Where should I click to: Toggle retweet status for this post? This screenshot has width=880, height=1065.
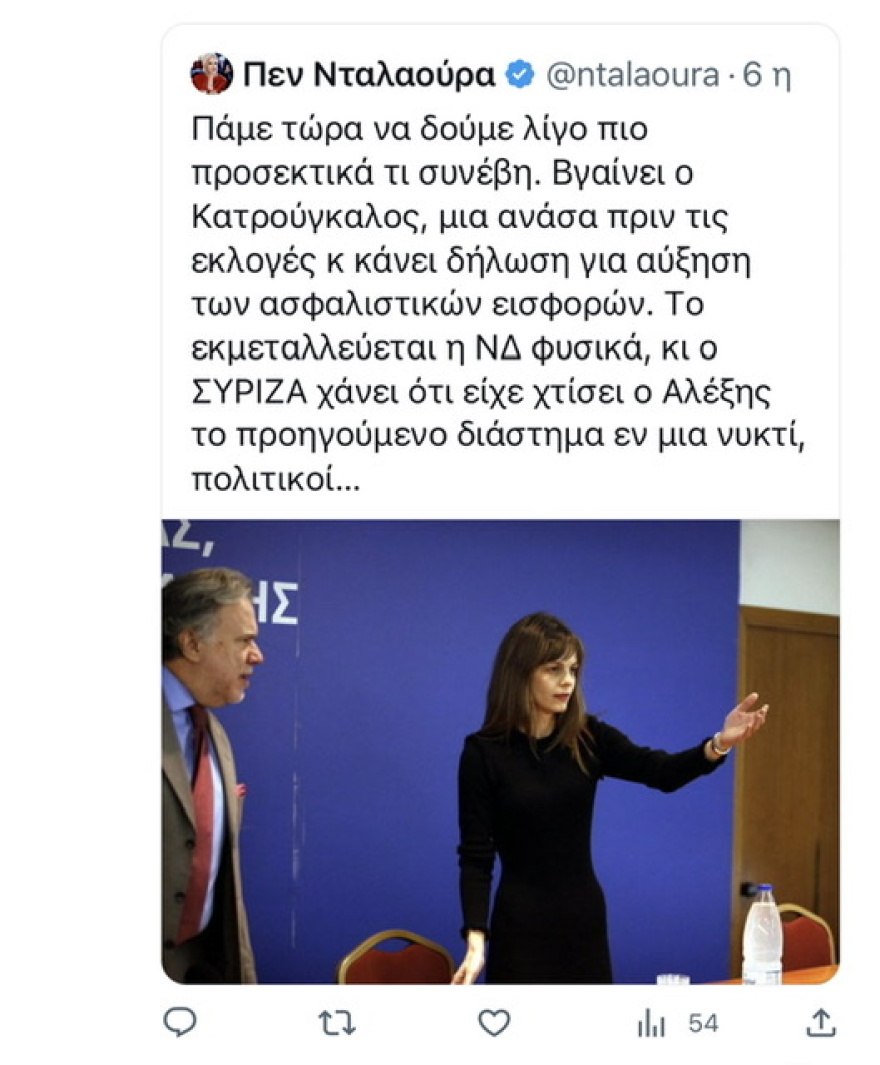pos(335,1023)
